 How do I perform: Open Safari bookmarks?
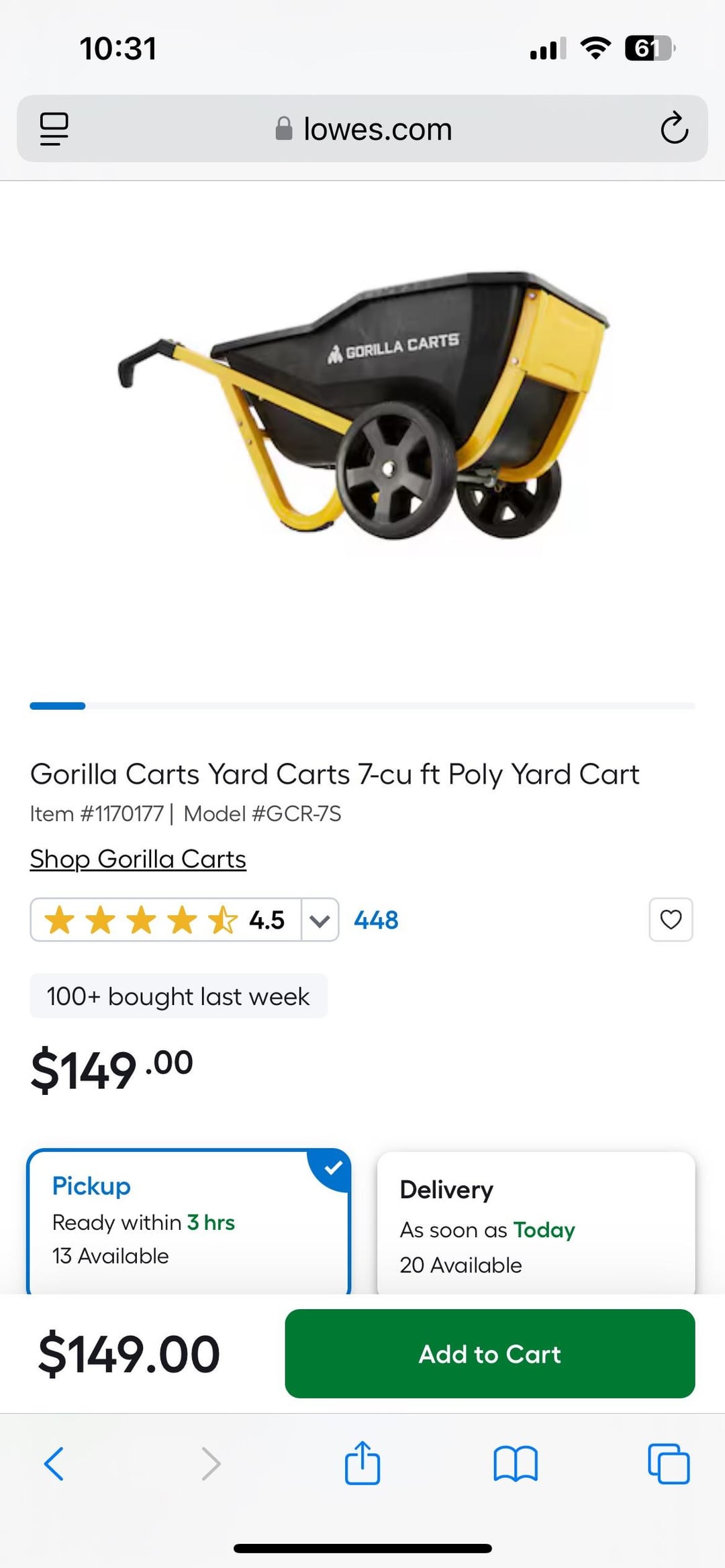tap(515, 1463)
